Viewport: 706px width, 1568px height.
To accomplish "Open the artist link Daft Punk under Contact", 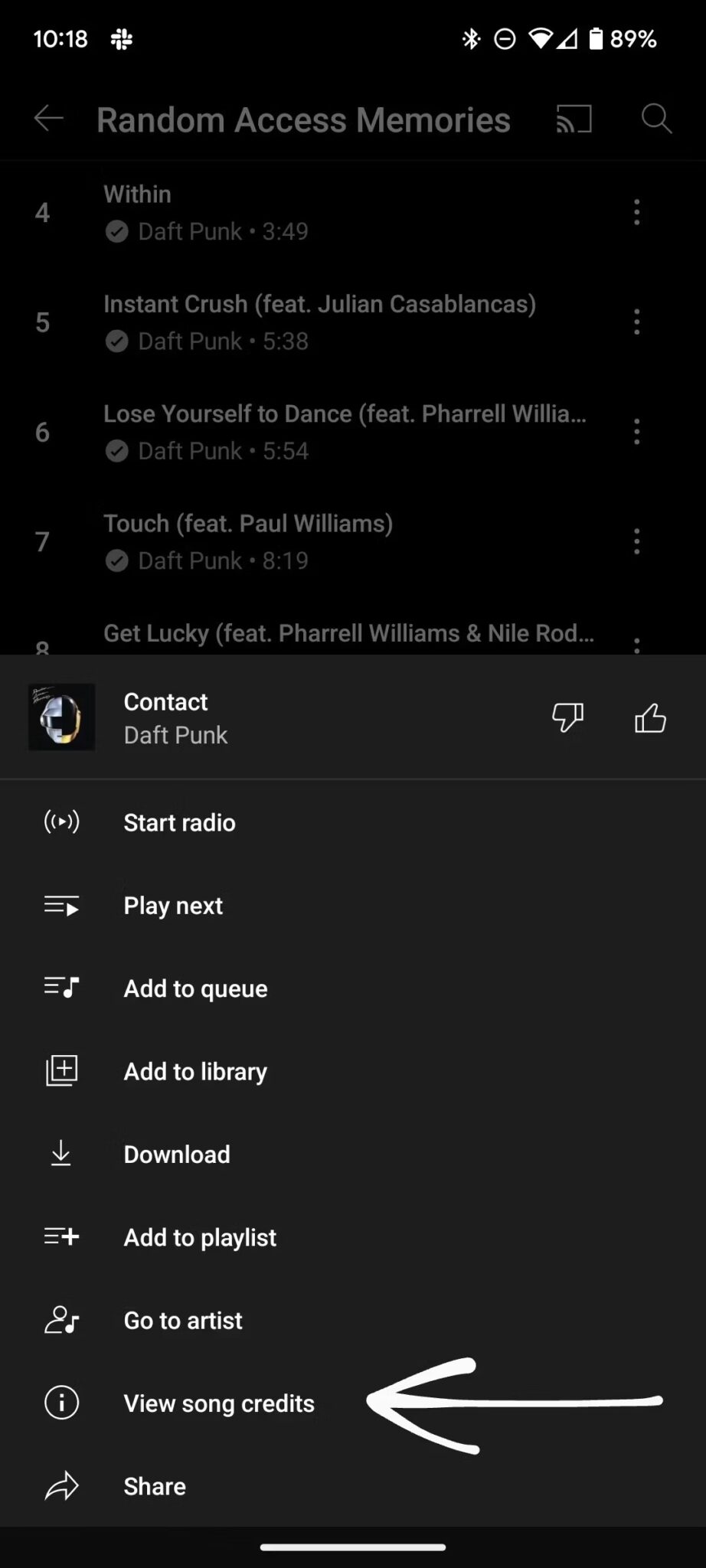I will click(175, 734).
